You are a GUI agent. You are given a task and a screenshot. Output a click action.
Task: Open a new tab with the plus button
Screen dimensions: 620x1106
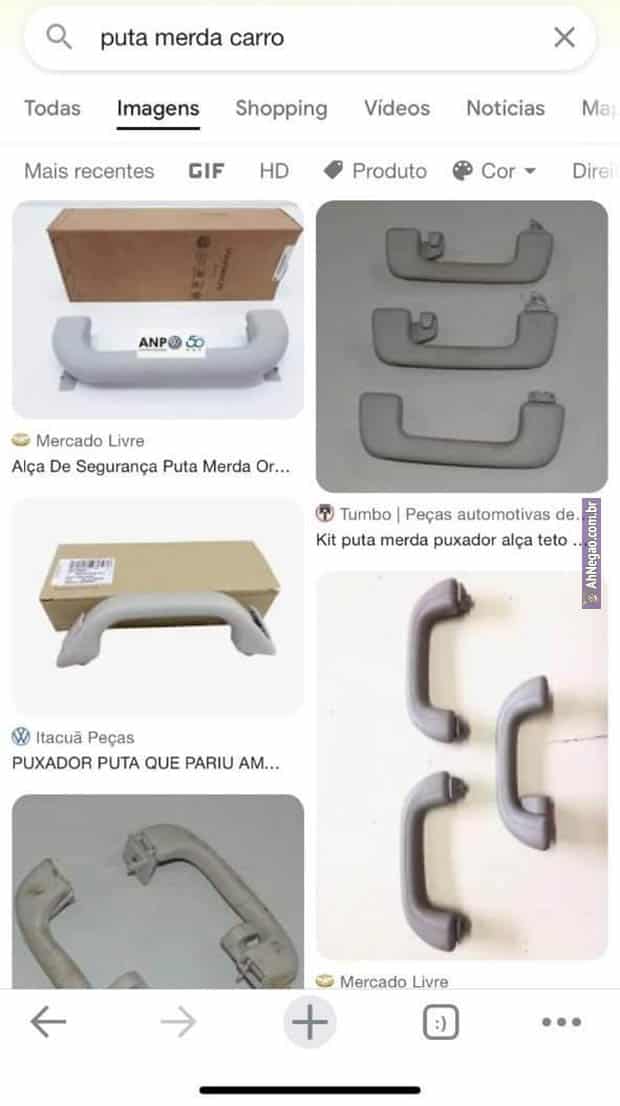point(310,1022)
